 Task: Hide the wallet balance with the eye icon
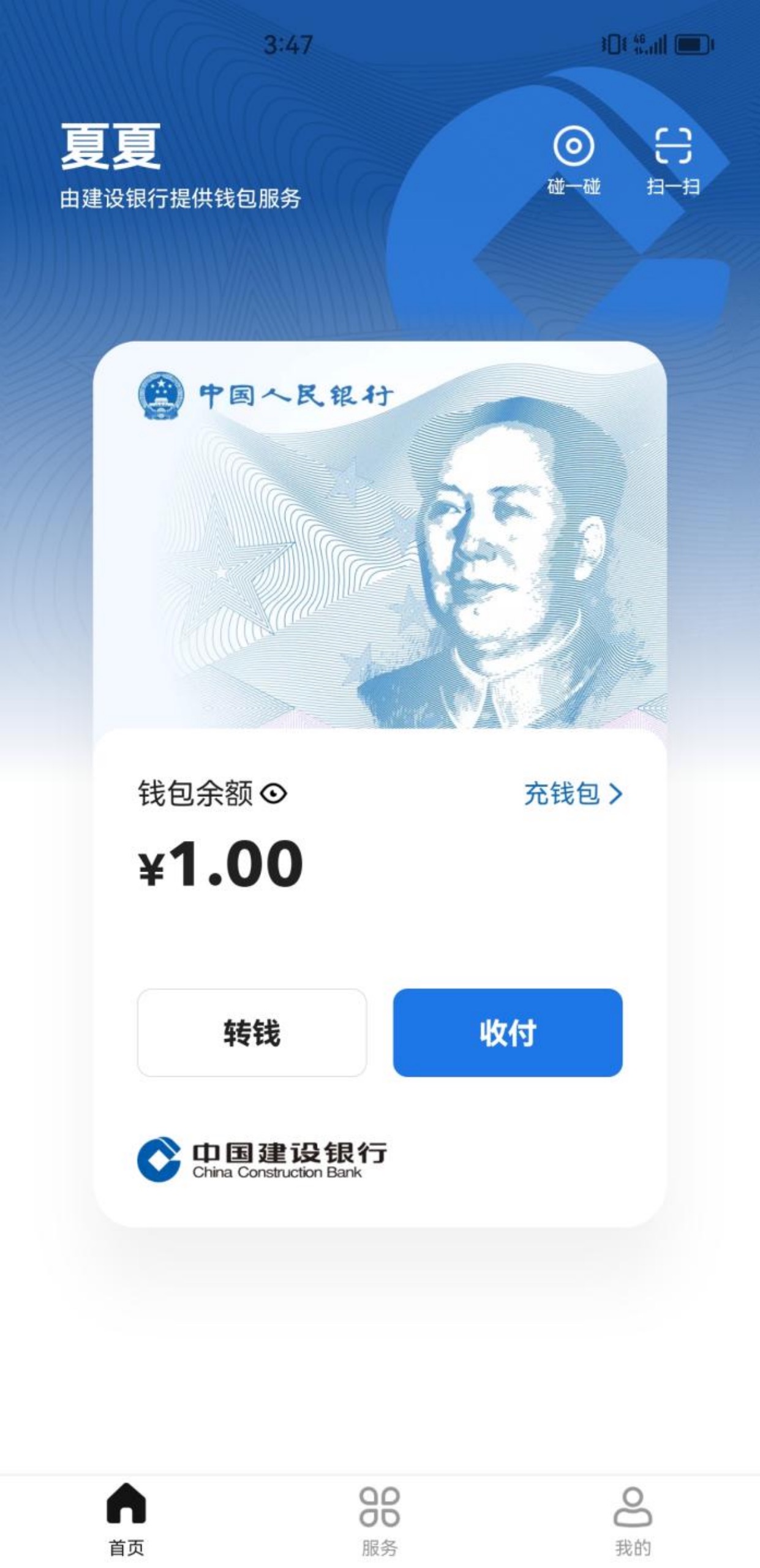click(273, 794)
